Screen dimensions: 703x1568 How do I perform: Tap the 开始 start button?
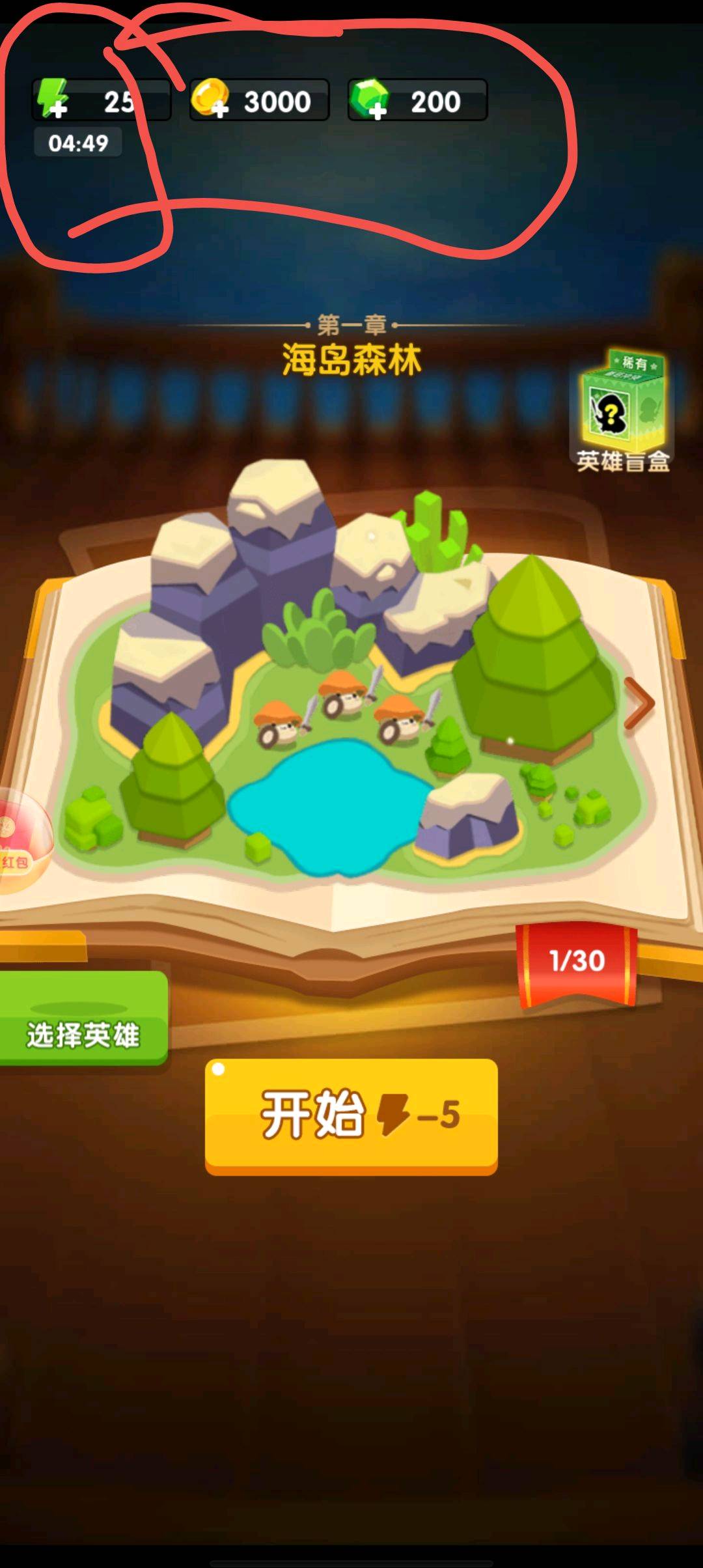point(351,1114)
